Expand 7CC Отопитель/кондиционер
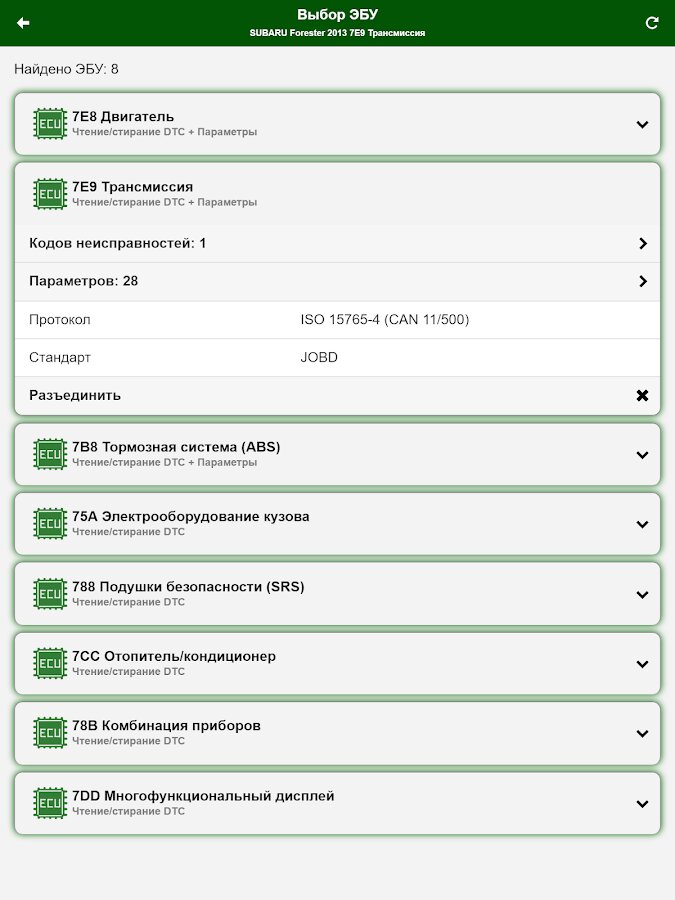Image resolution: width=675 pixels, height=900 pixels. pyautogui.click(x=338, y=664)
